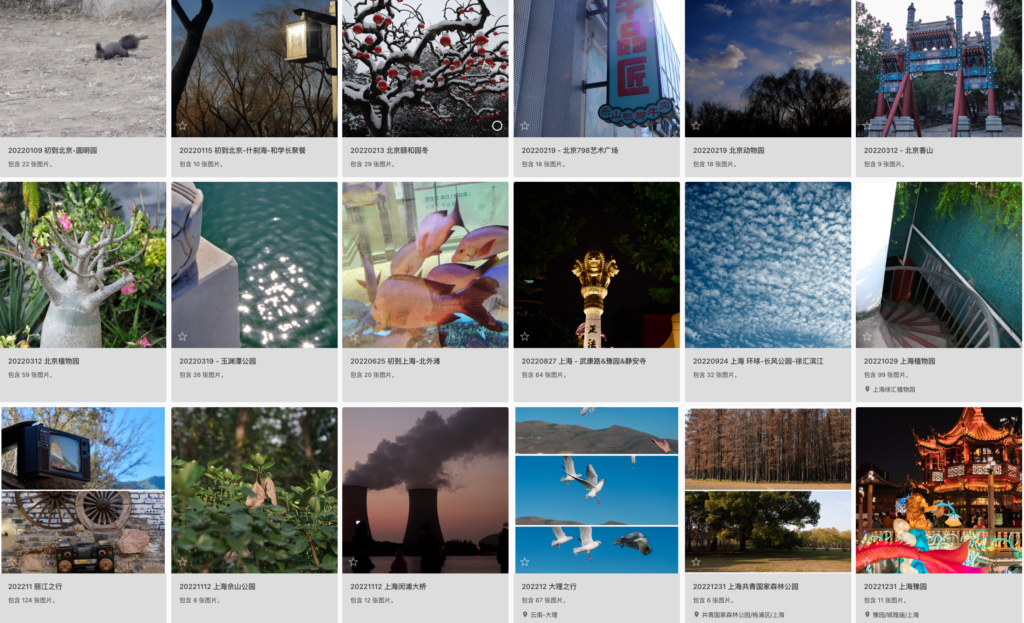
Task: Favorite the 20220924 上海 环球-长风公园 album
Action: (x=696, y=337)
